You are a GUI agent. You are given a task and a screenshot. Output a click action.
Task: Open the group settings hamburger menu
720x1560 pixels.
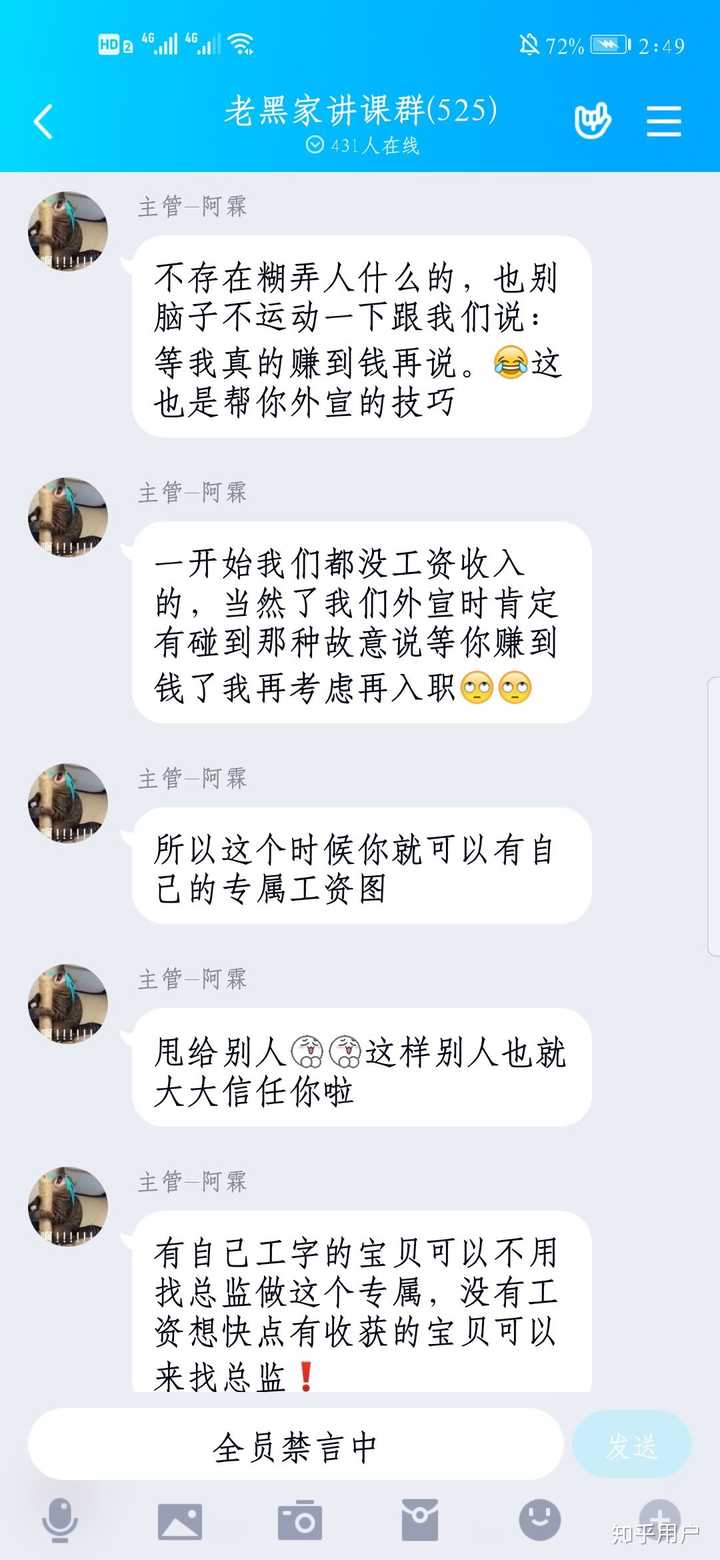pyautogui.click(x=664, y=121)
